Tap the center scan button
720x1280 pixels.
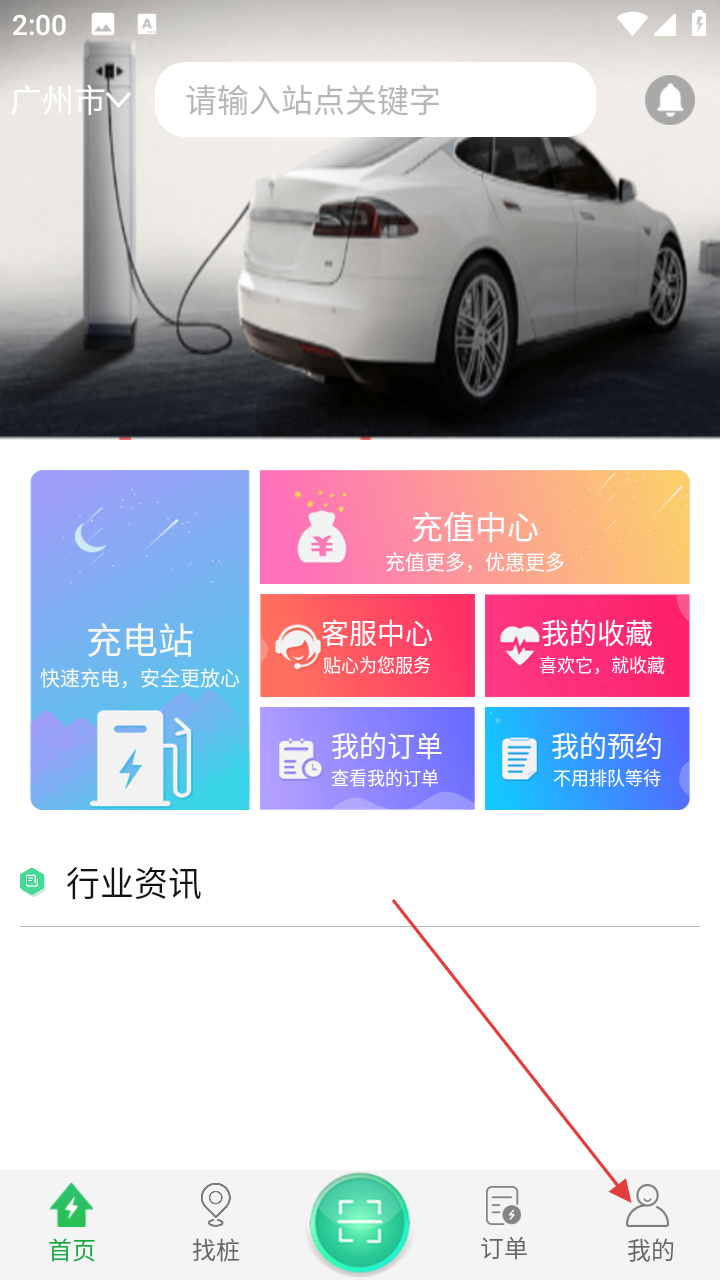pyautogui.click(x=360, y=1222)
